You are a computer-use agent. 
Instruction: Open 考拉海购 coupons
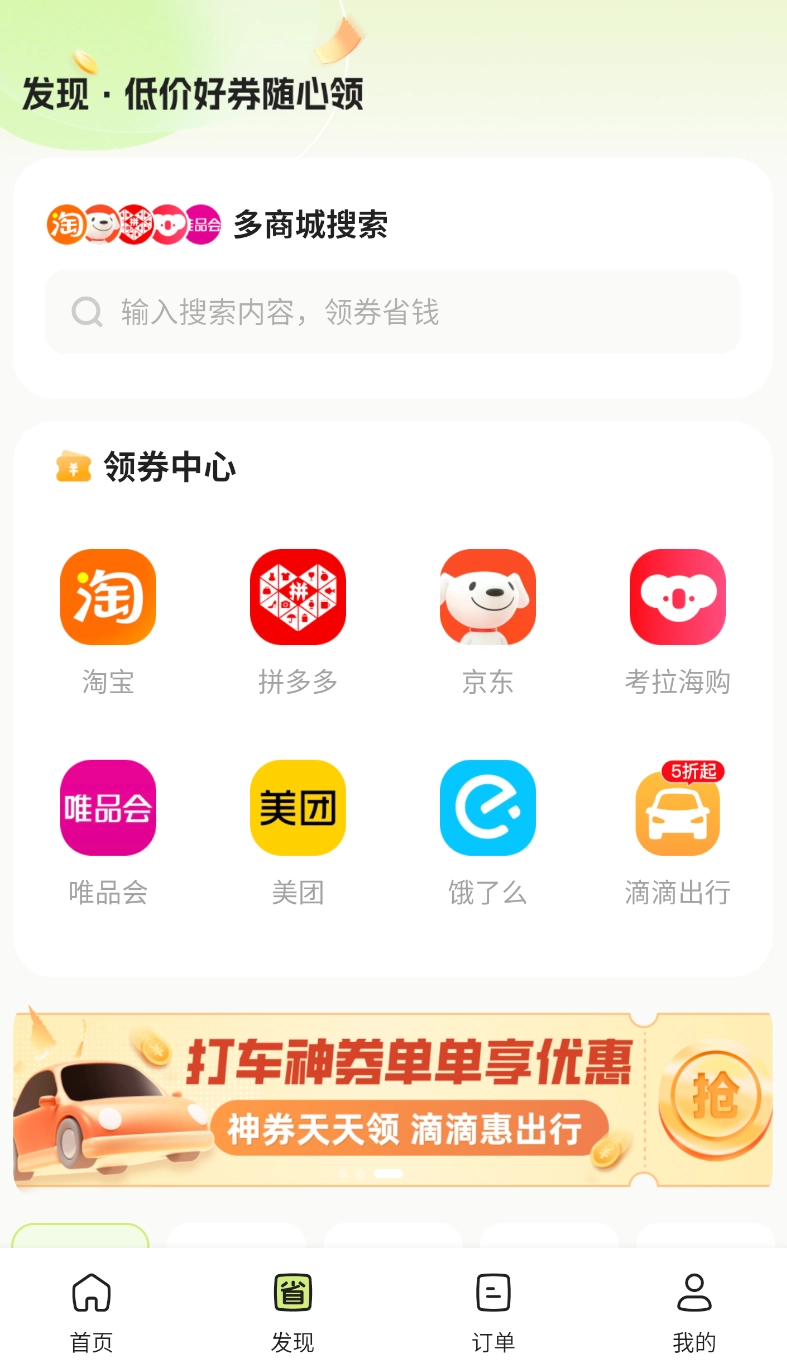[677, 598]
